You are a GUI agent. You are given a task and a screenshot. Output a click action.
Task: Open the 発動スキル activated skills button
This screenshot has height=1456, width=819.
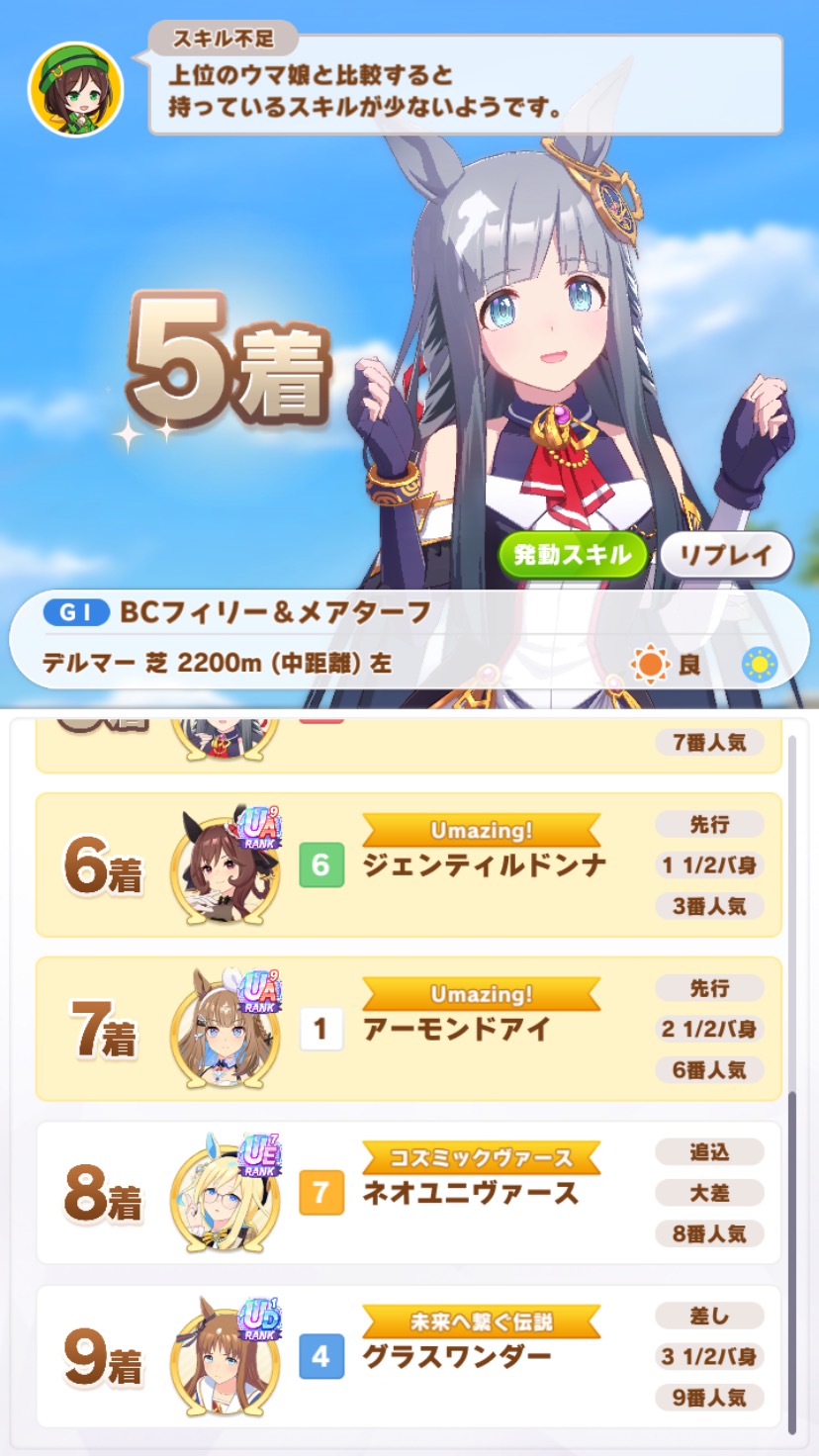[x=573, y=555]
